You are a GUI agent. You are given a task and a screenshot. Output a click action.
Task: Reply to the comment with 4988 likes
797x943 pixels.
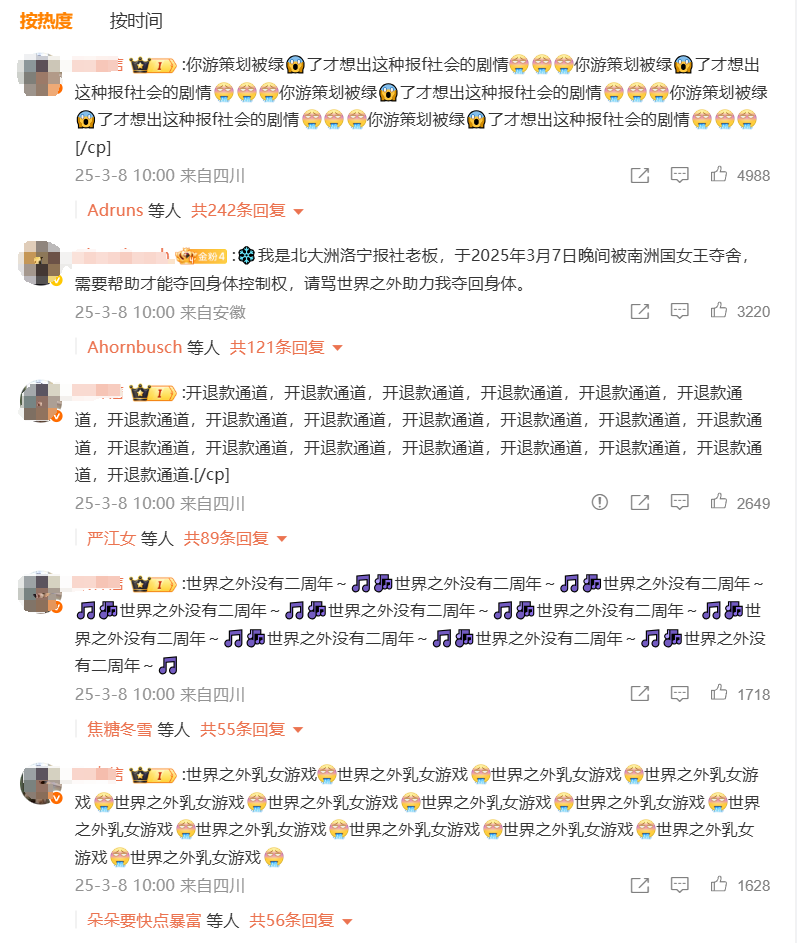pos(679,175)
